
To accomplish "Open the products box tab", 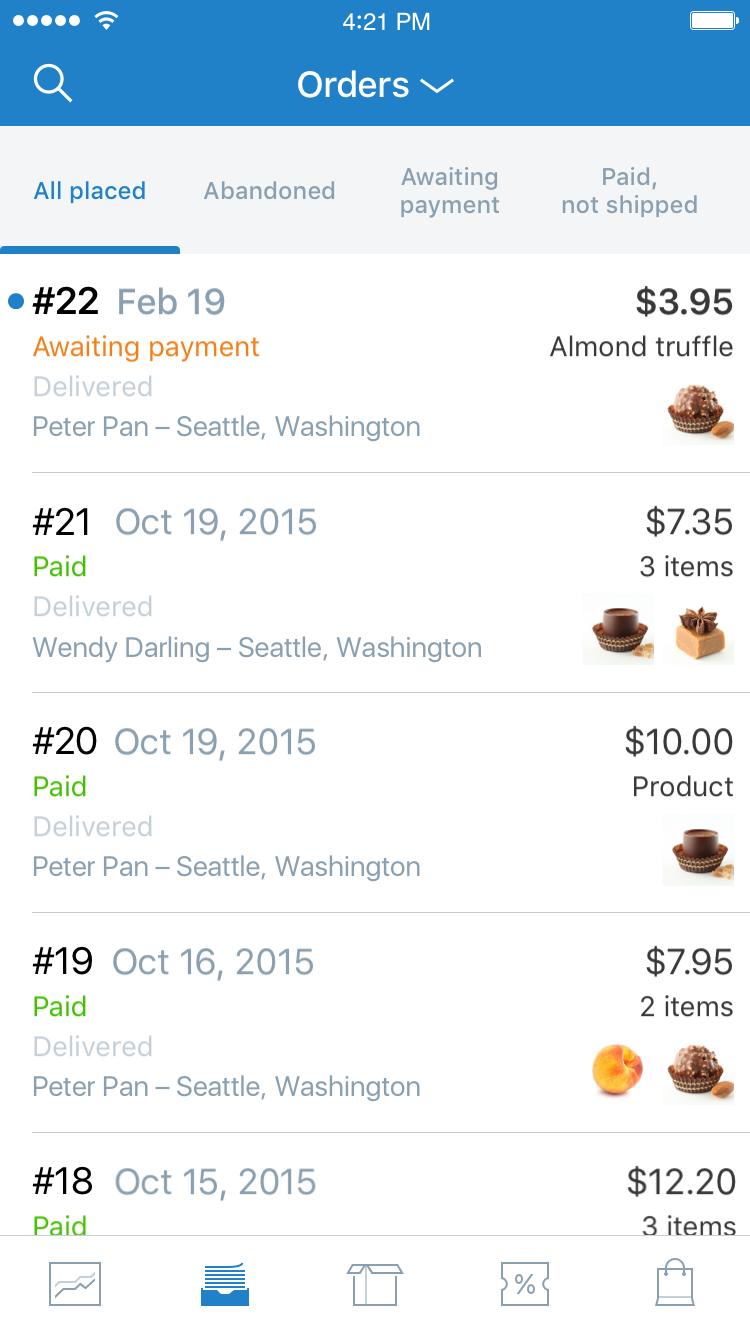I will coord(375,1284).
